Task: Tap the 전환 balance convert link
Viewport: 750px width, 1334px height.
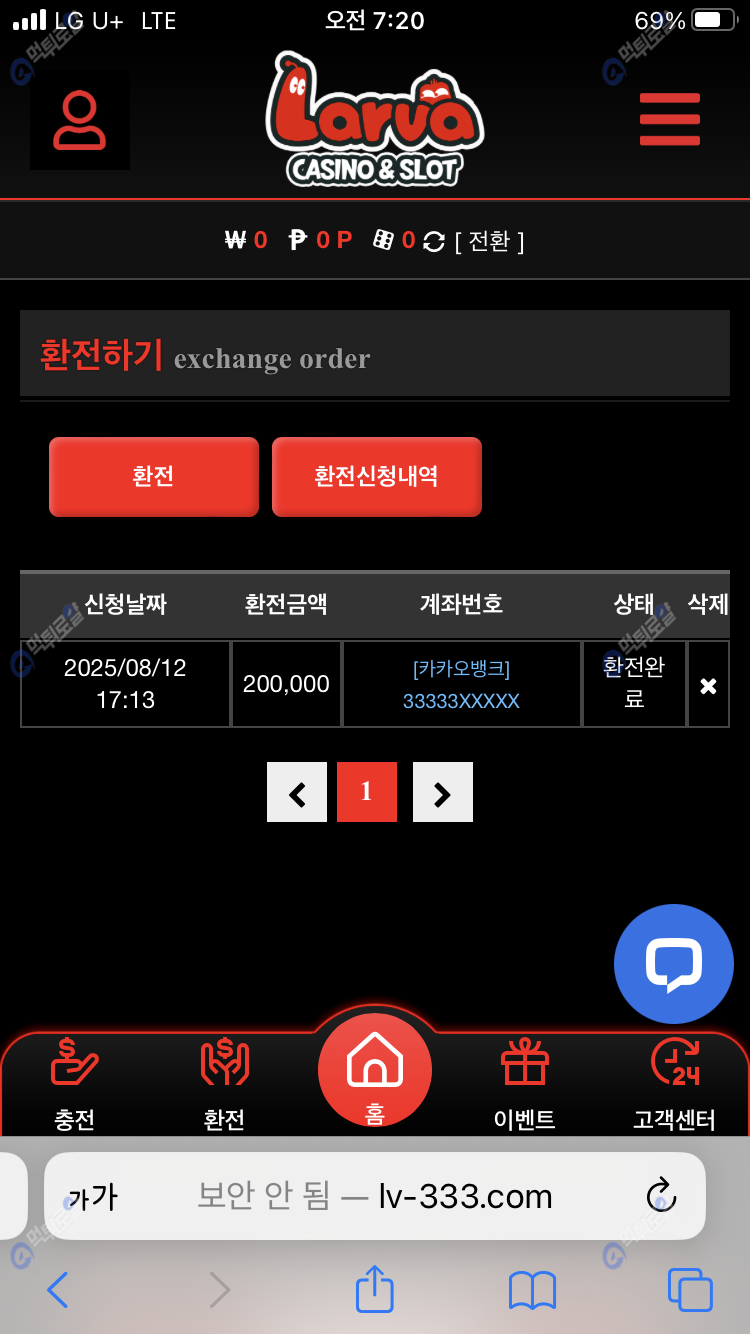Action: 489,241
